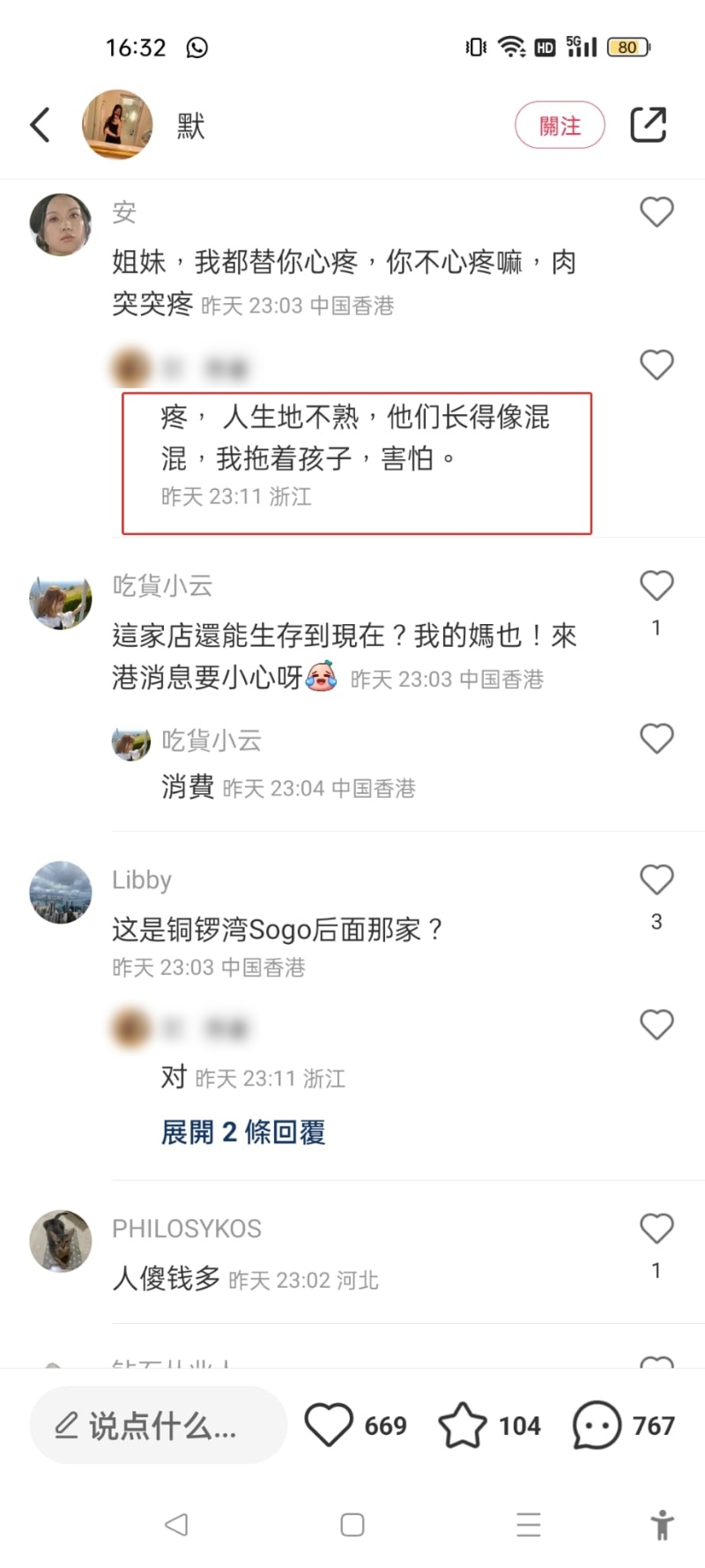Image resolution: width=705 pixels, height=1568 pixels.
Task: Check the battery indicator showing 80
Action: 627,47
